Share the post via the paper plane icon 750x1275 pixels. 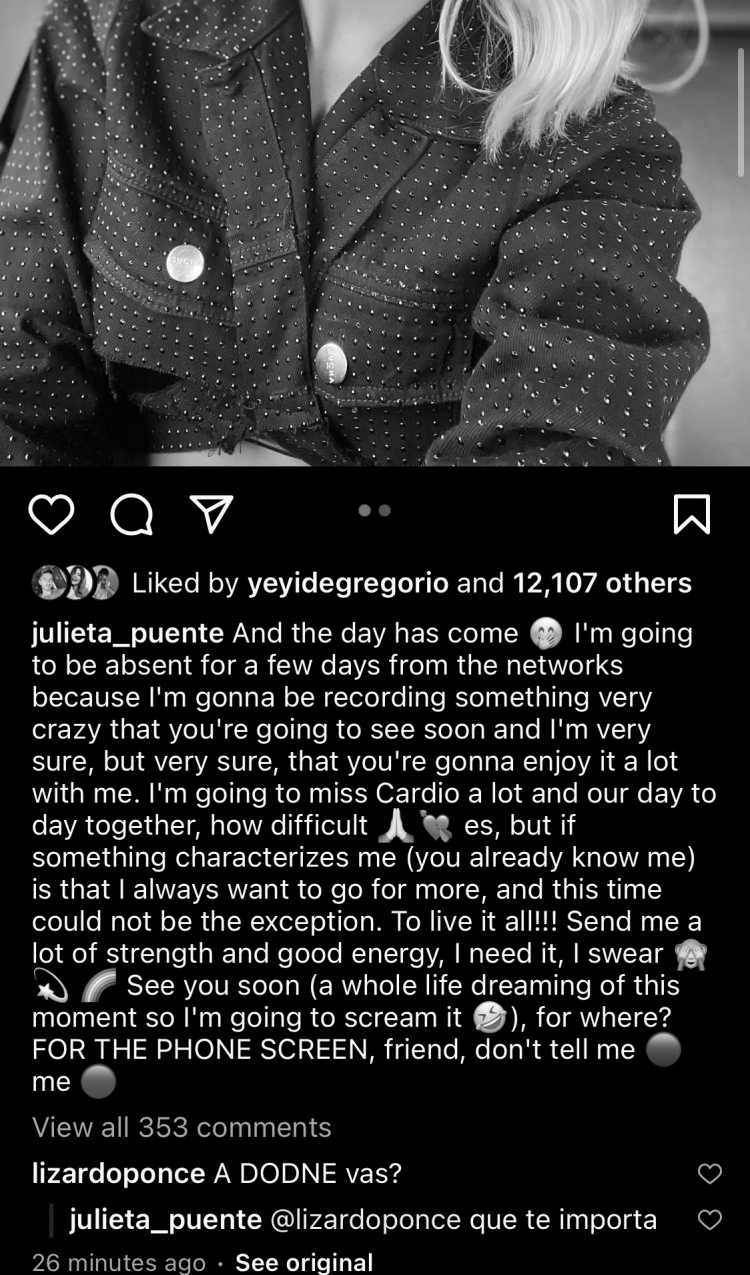[211, 514]
